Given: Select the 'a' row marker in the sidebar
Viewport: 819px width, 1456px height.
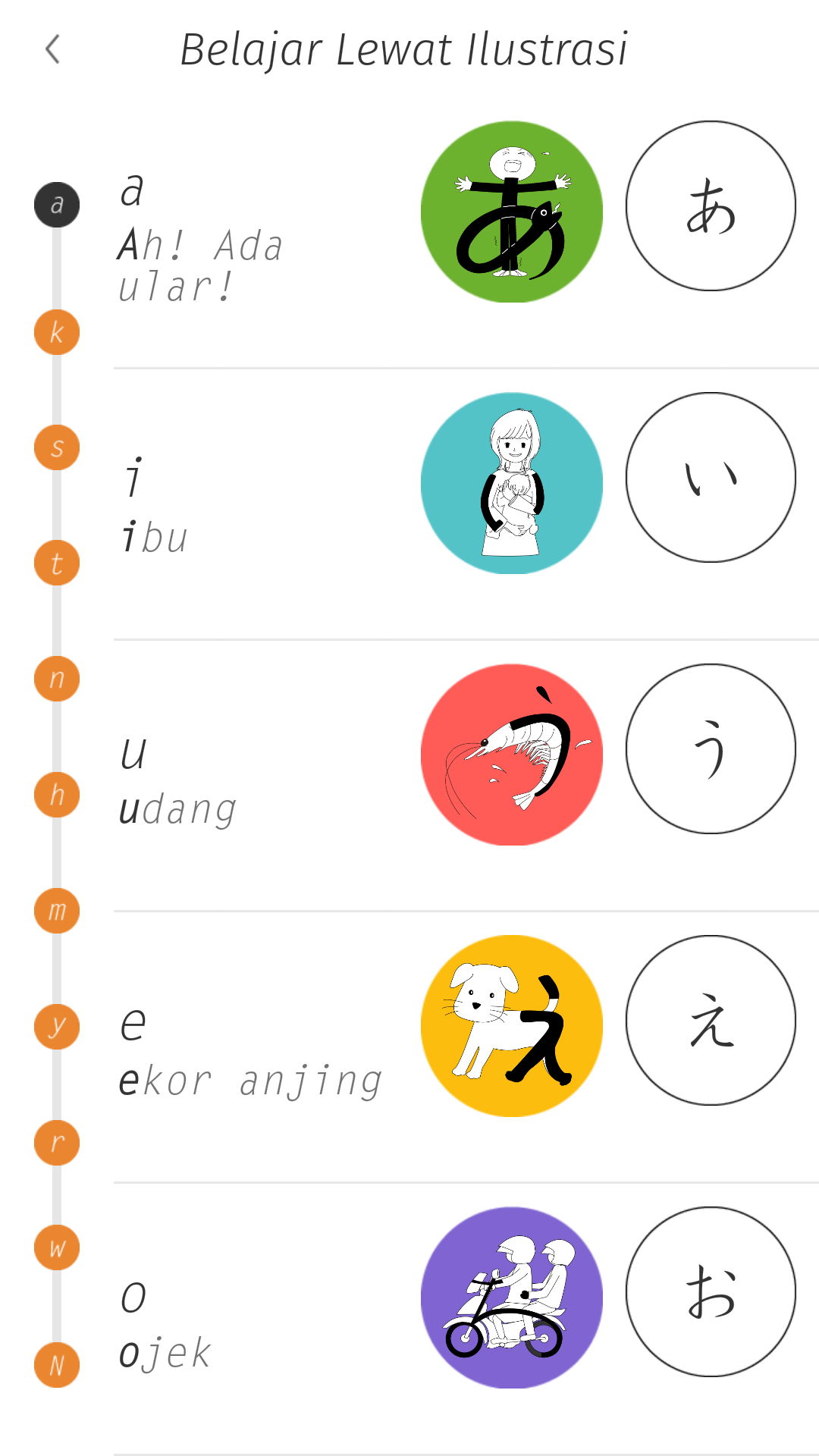Looking at the screenshot, I should (56, 203).
